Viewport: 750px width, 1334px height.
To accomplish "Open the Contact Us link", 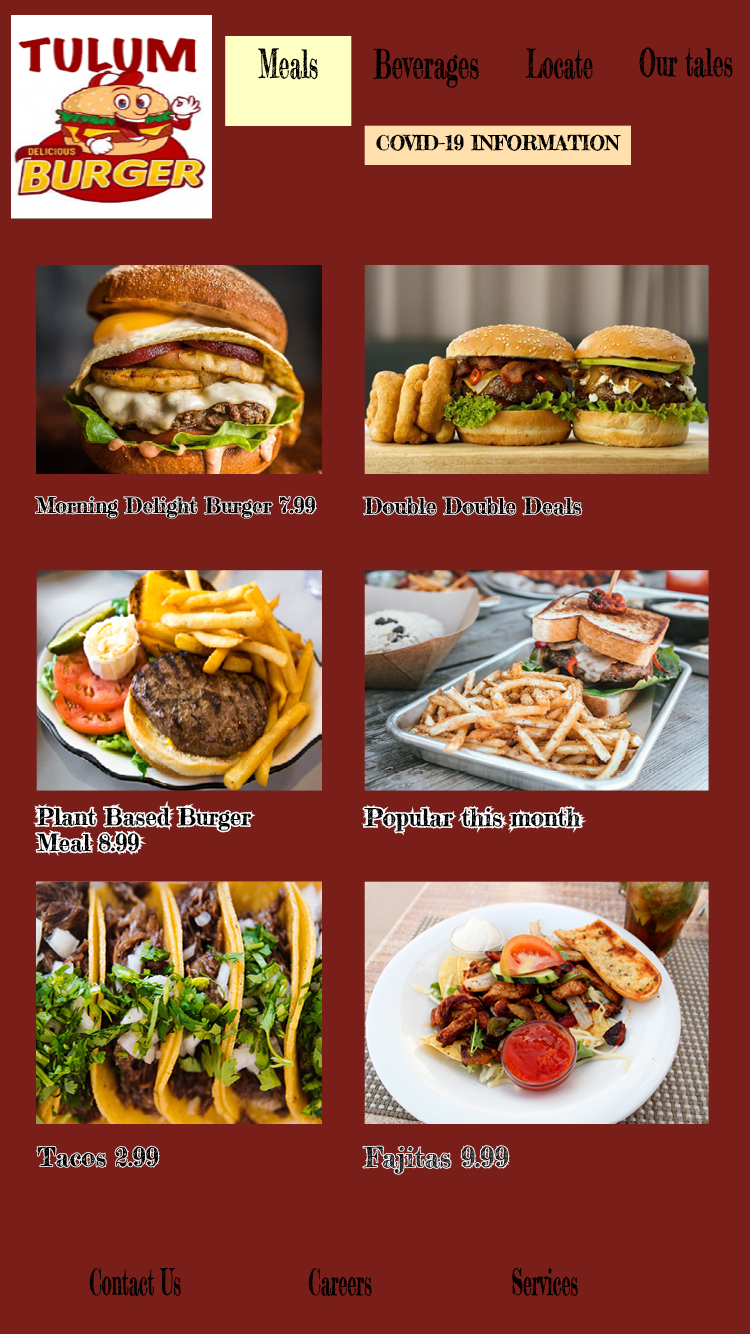I will tap(135, 1282).
